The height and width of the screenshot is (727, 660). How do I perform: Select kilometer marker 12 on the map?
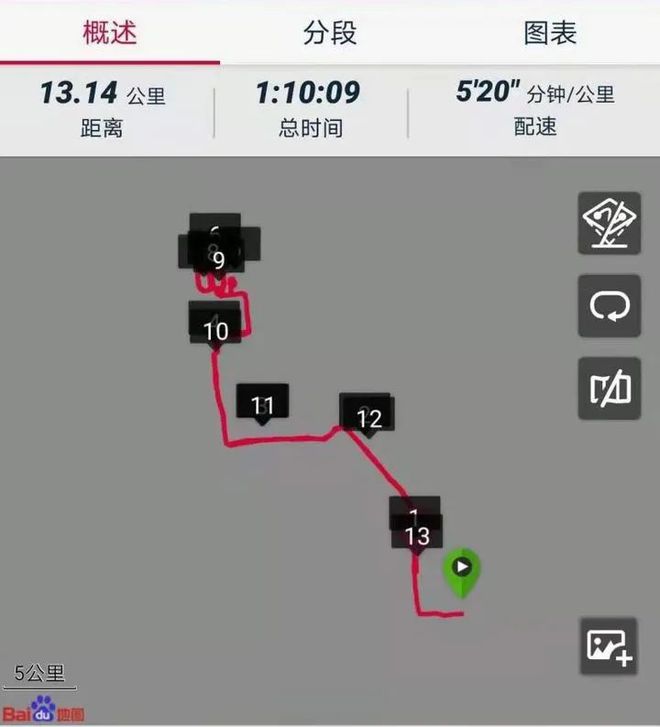tap(368, 416)
